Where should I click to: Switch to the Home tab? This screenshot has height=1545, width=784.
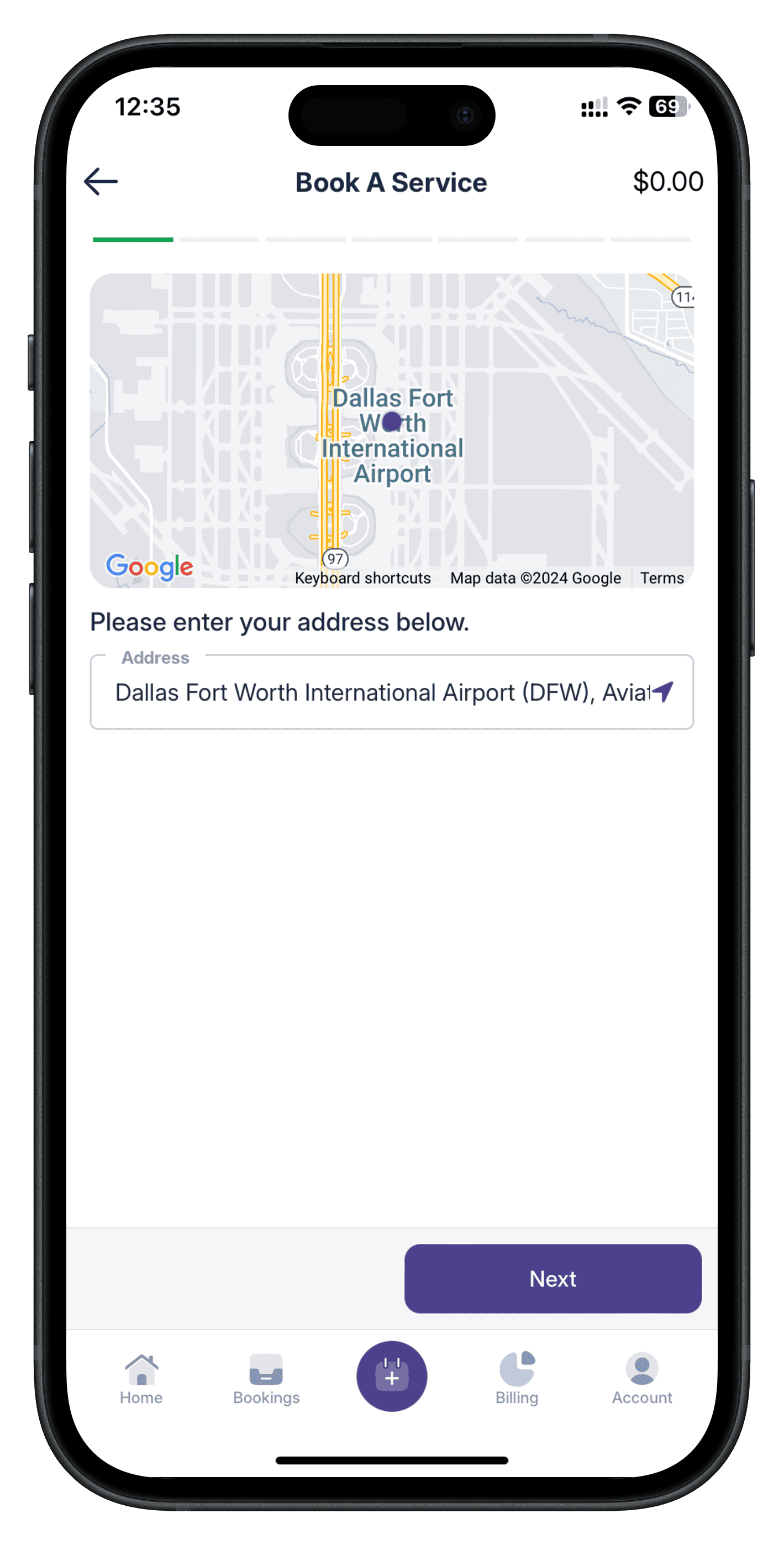141,1378
